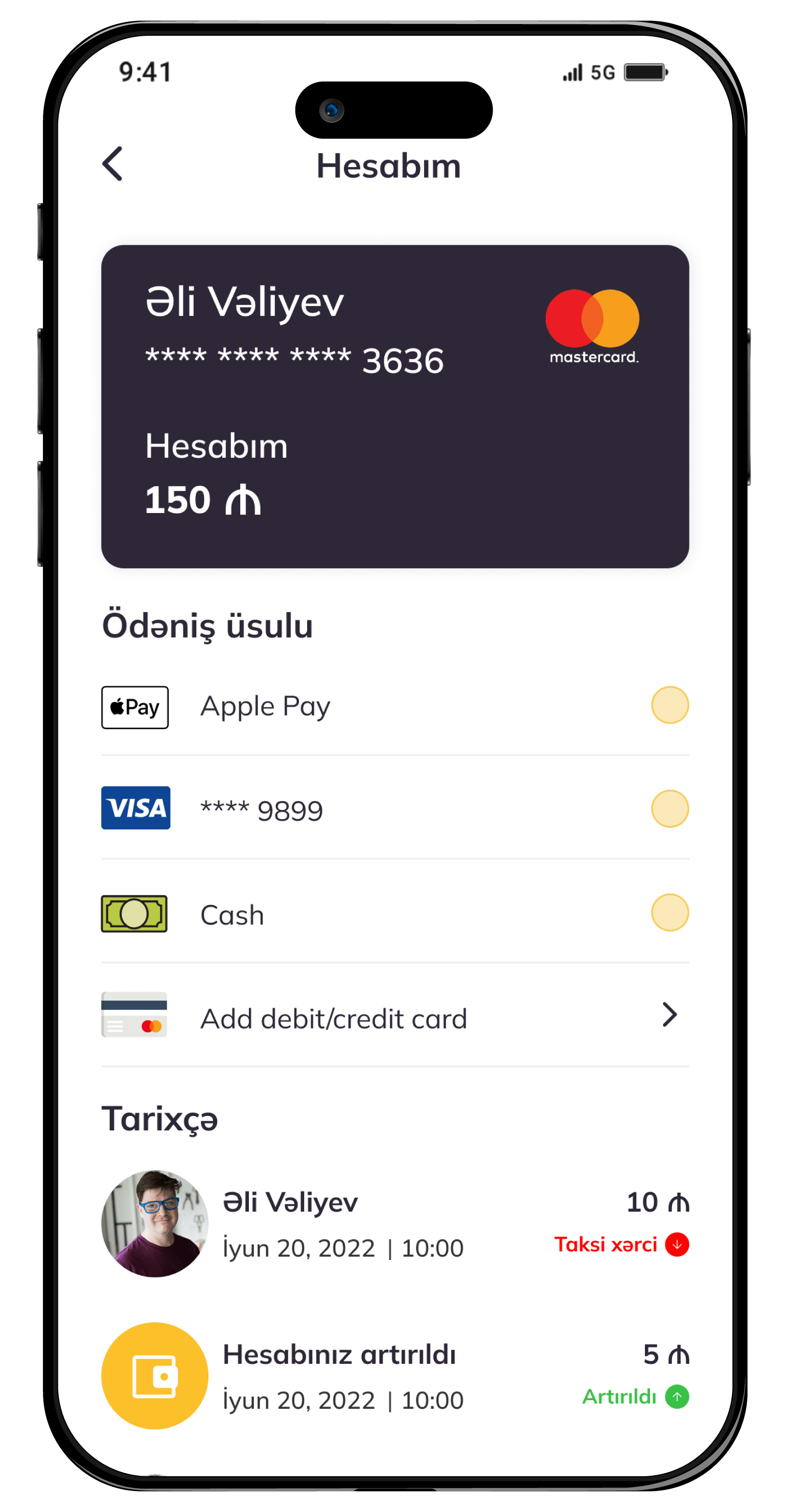Choose the Visa card ending 9899

pyautogui.click(x=669, y=809)
